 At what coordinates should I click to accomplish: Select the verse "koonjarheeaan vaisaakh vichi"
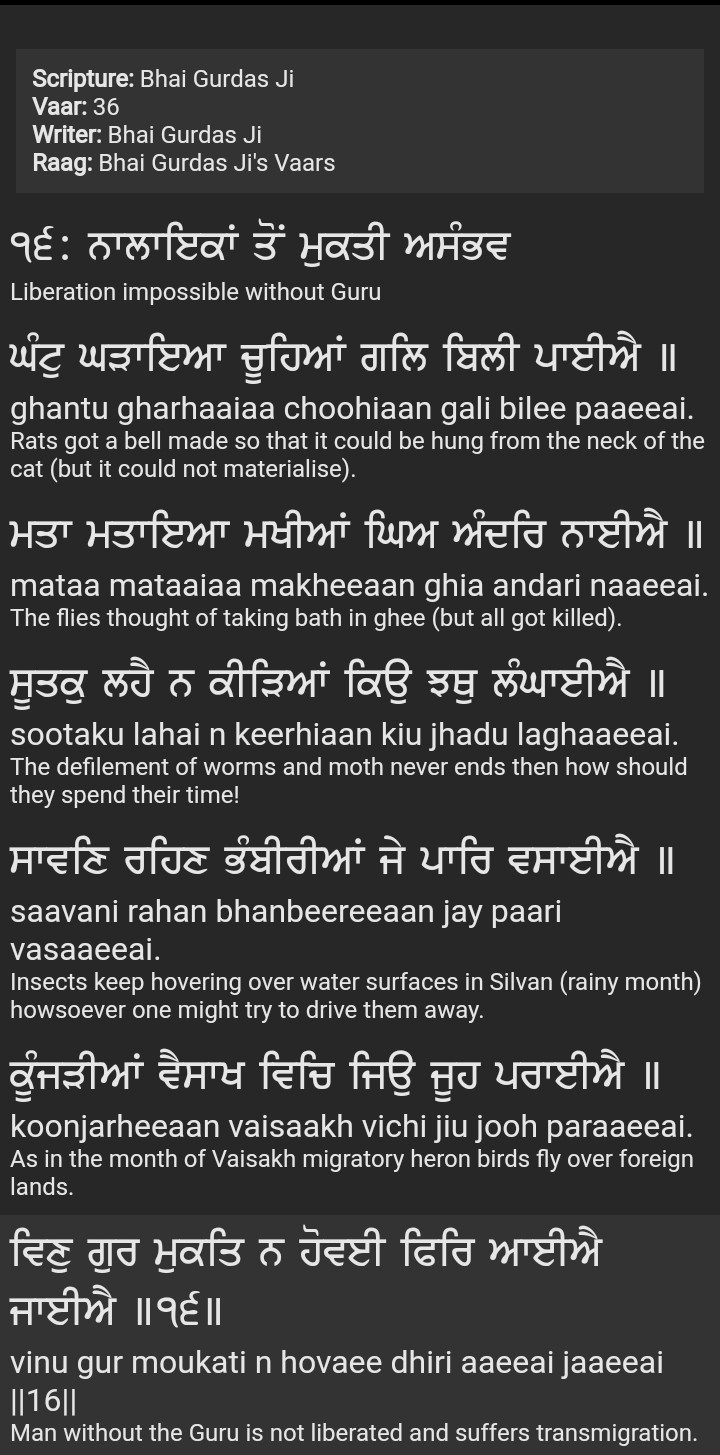coord(351,1127)
